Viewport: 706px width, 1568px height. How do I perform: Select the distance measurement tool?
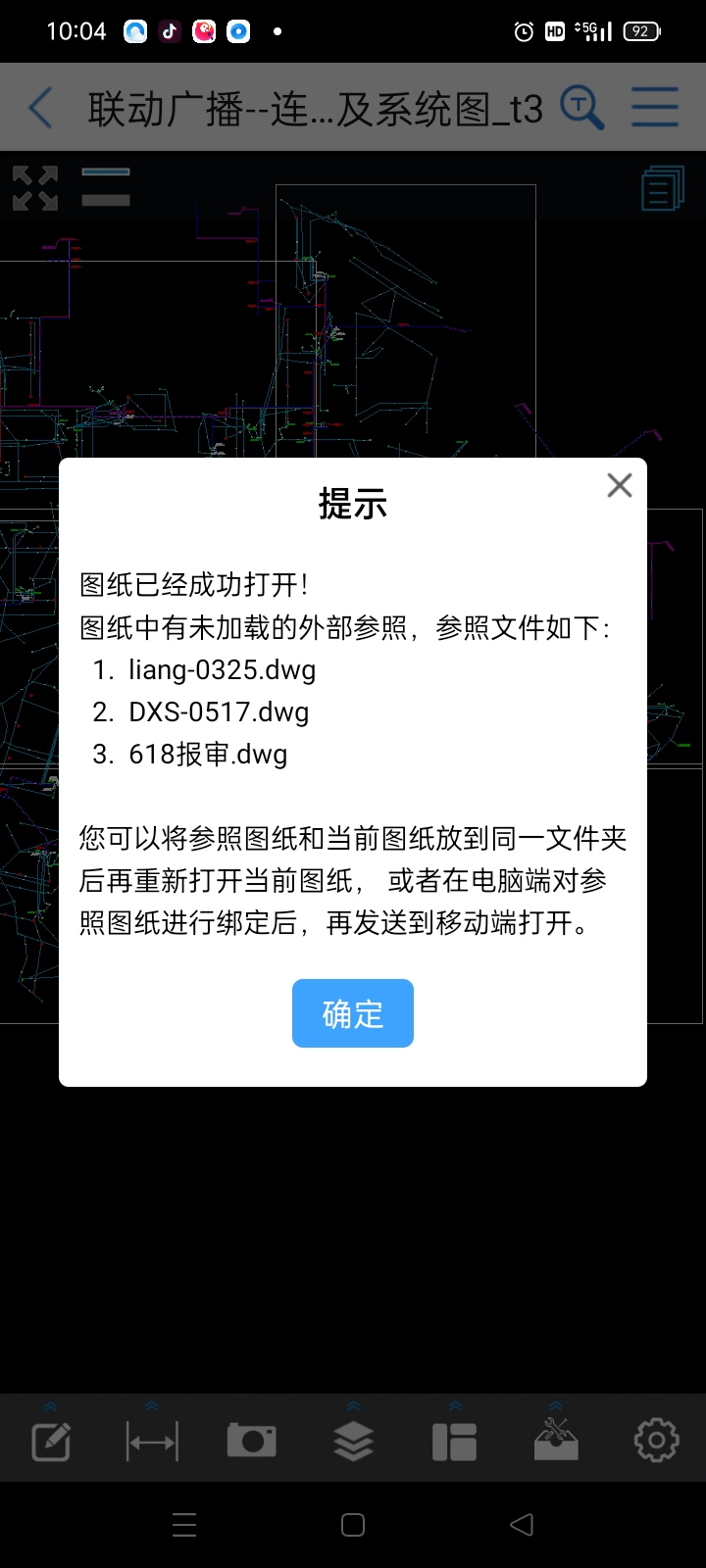(152, 1441)
